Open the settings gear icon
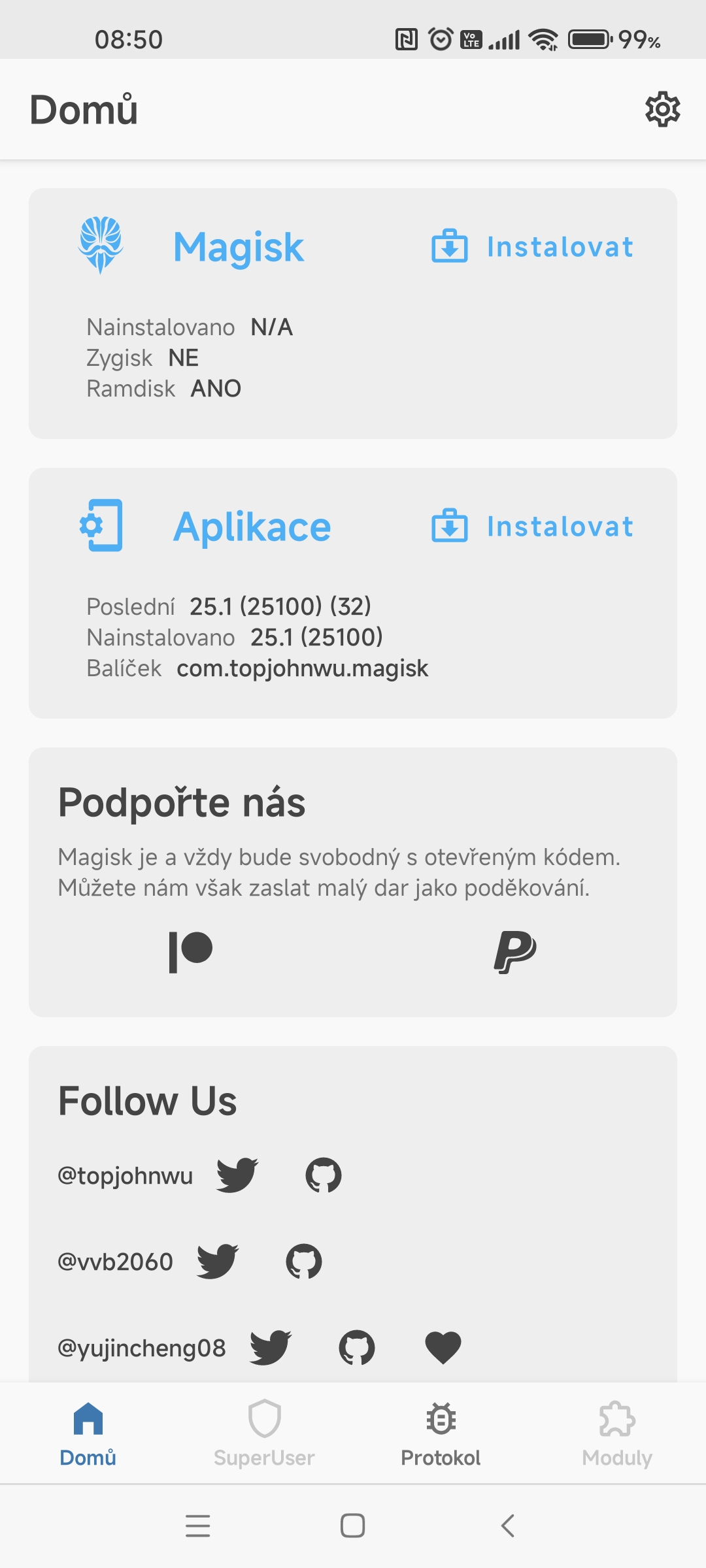The width and height of the screenshot is (706, 1568). click(x=663, y=109)
